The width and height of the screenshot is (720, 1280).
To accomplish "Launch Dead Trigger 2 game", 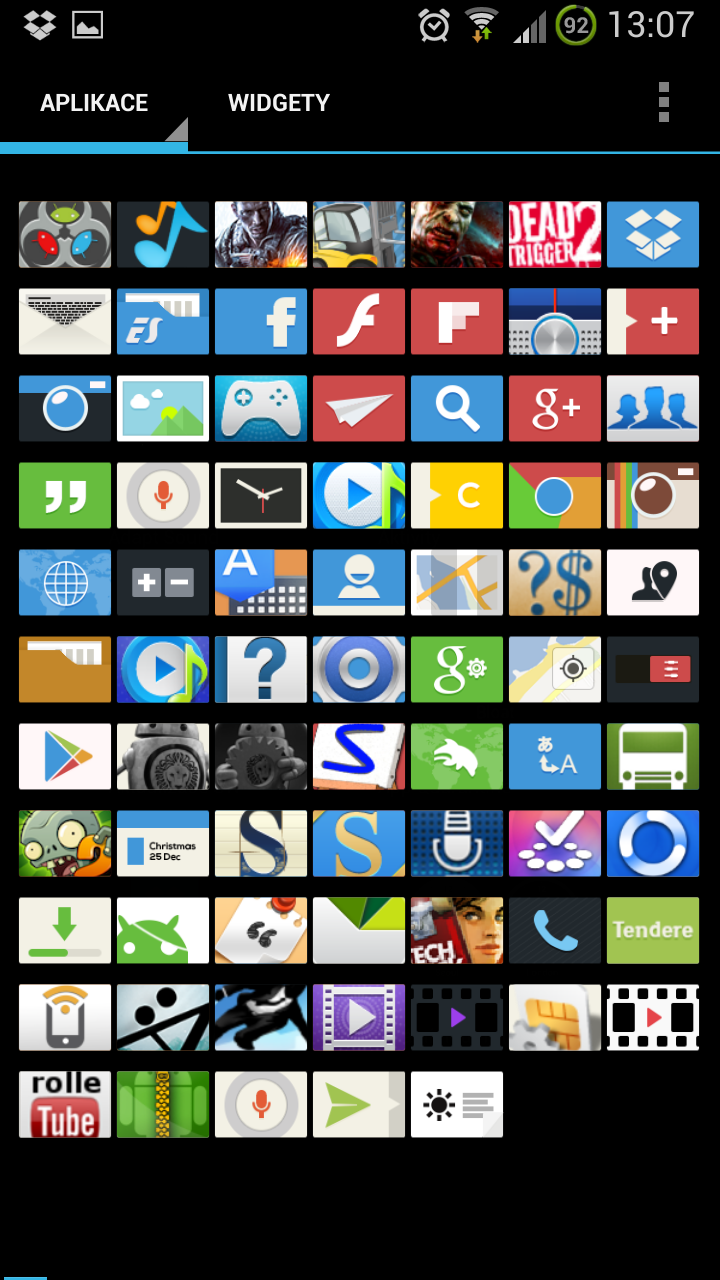I will click(x=555, y=234).
